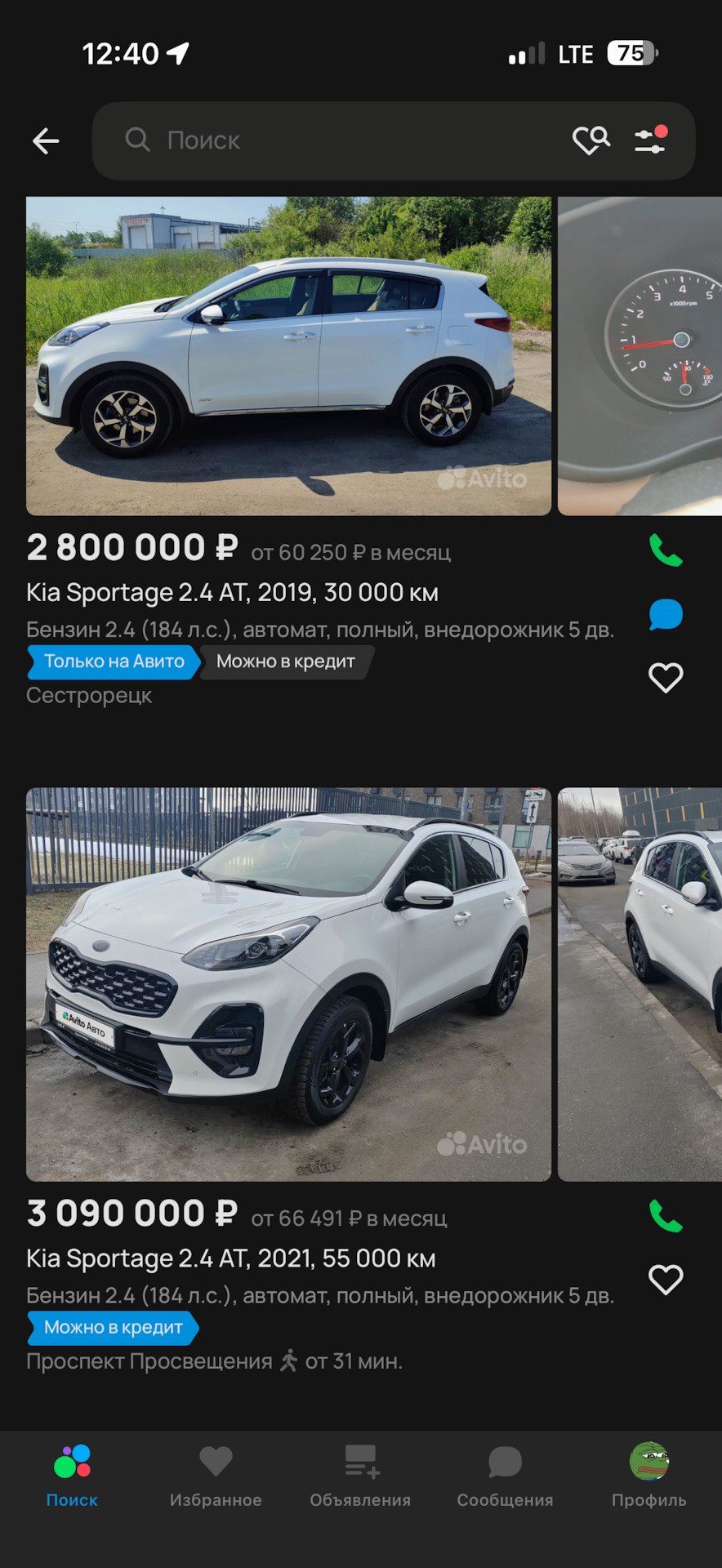
Task: Call the seller of 3 090 000 ₽ Sportage
Action: (x=666, y=1216)
